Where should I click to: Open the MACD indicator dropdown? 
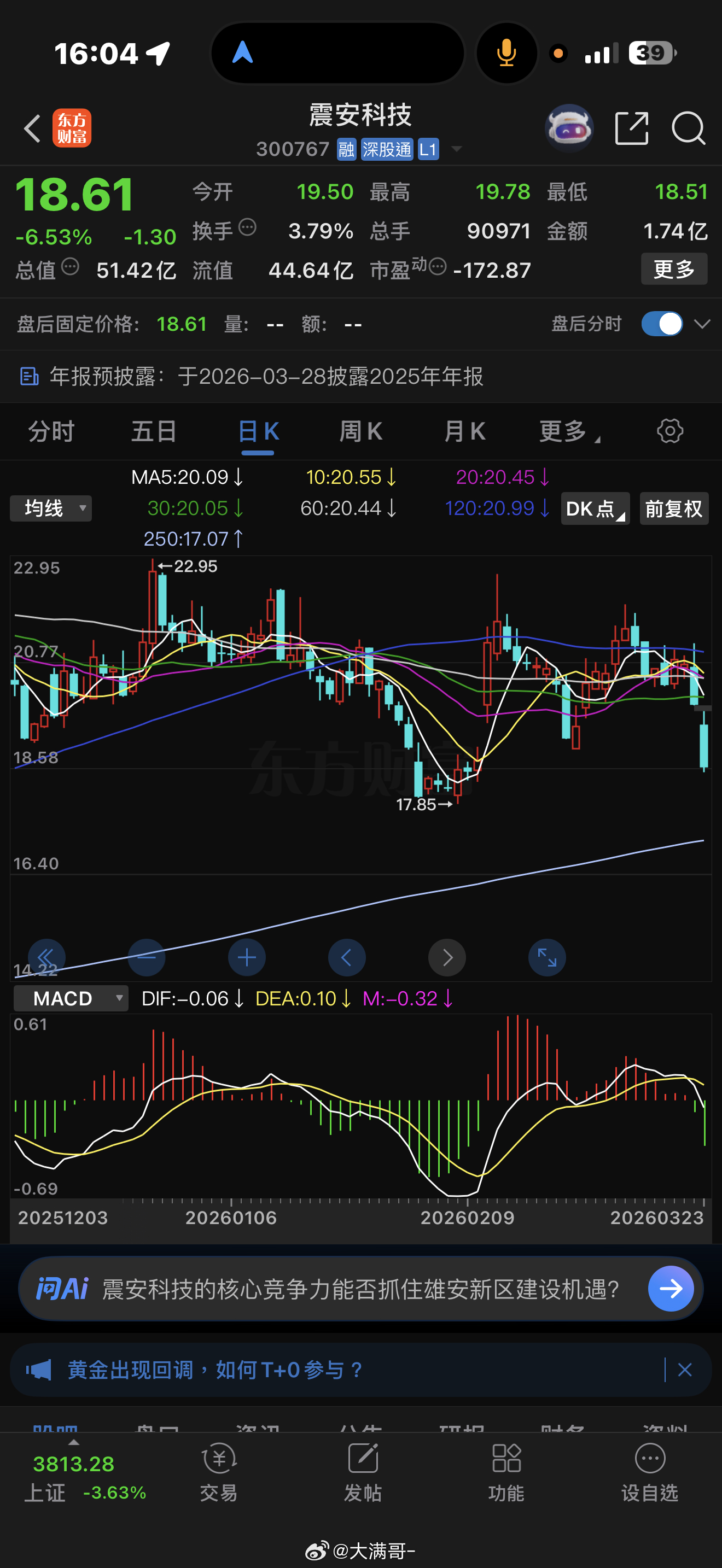[70, 998]
